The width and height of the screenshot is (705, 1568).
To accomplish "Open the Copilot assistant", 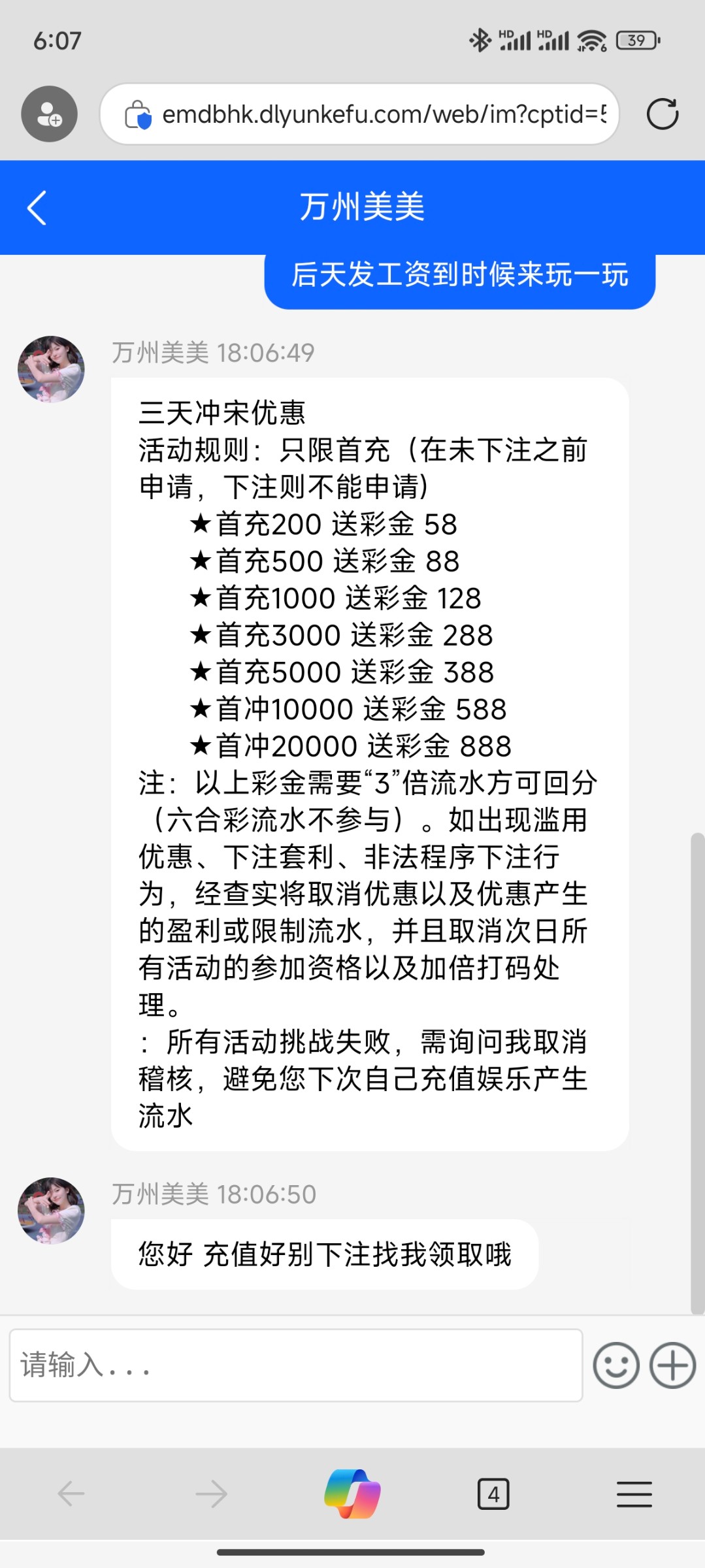I will coord(353,1494).
